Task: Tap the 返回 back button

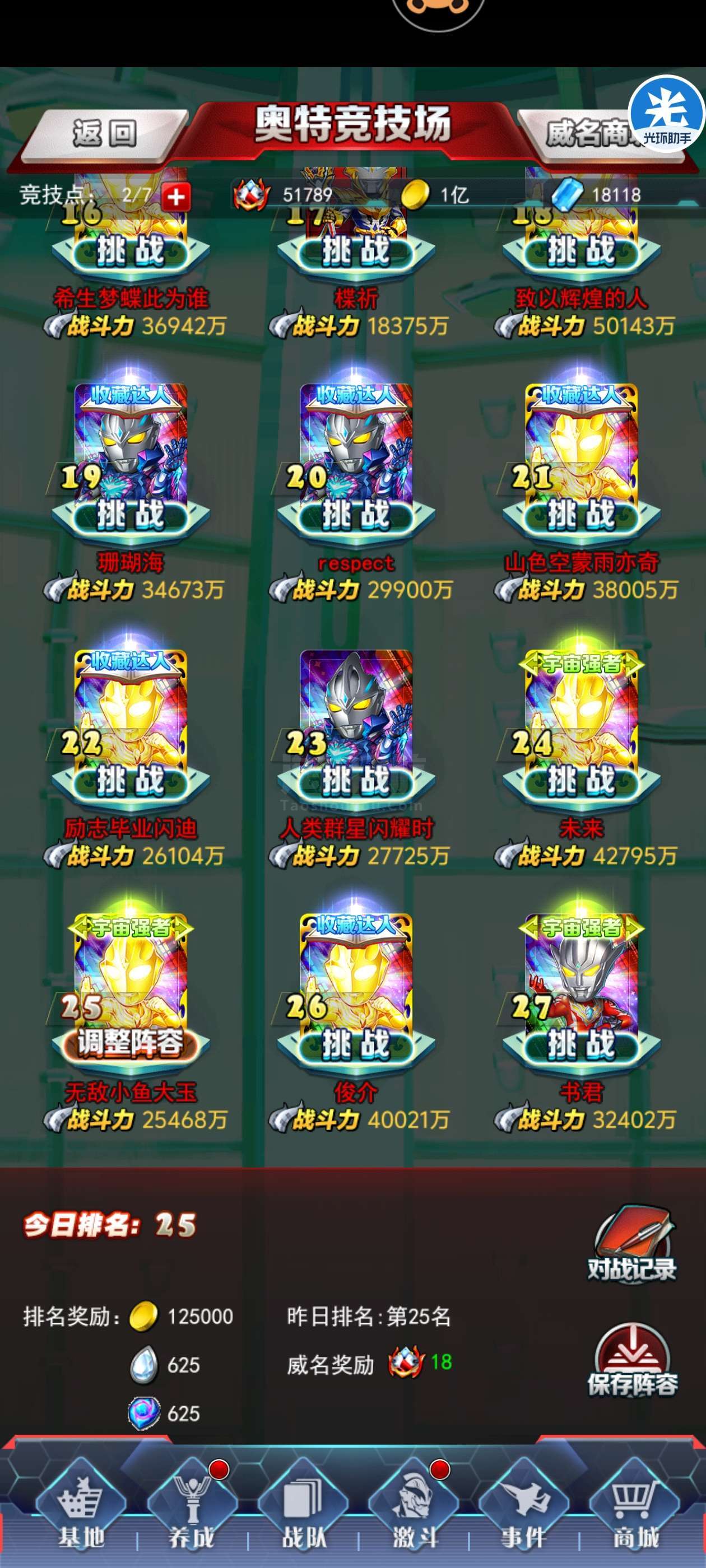Action: (104, 133)
